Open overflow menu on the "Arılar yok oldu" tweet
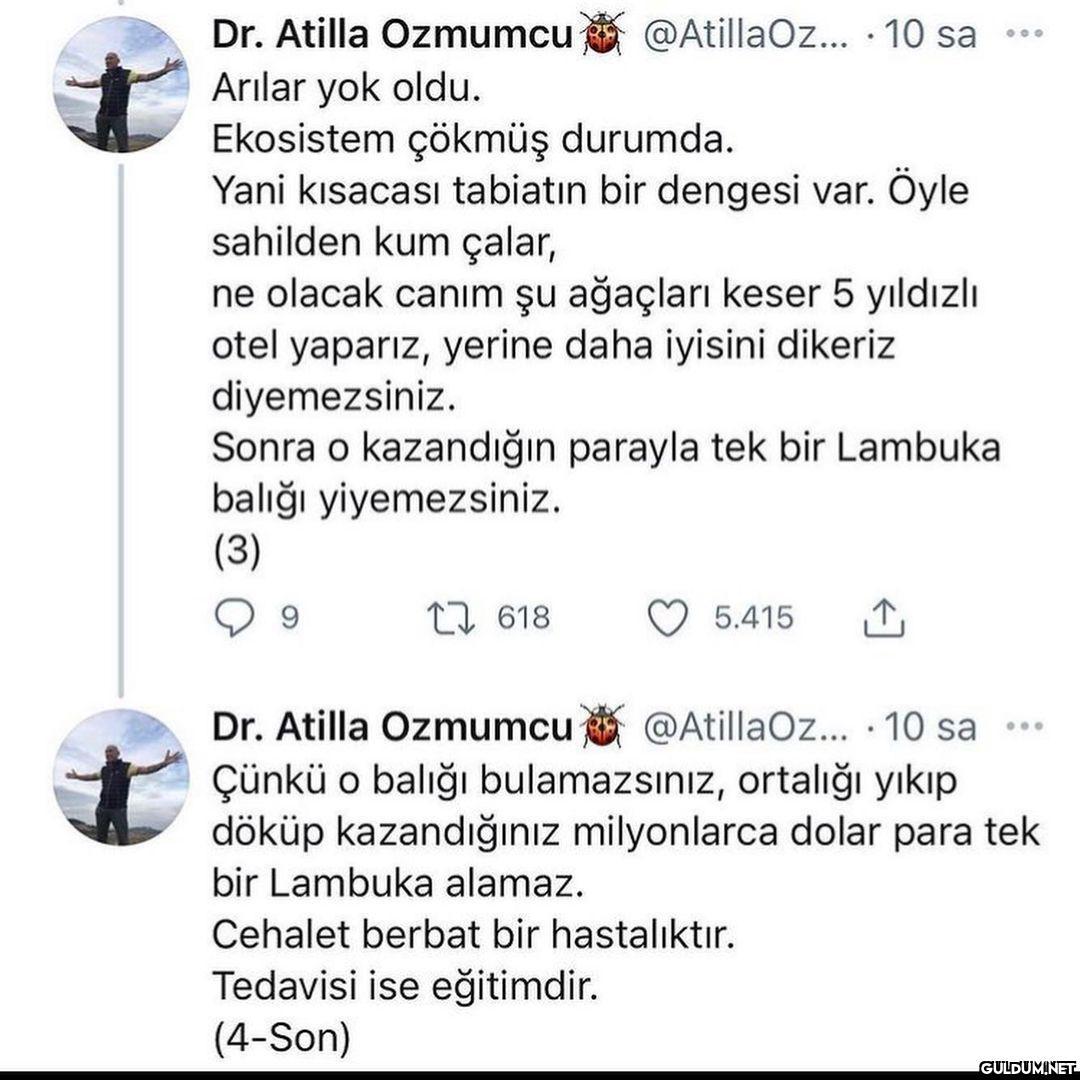1080x1080 pixels. 1023,34
